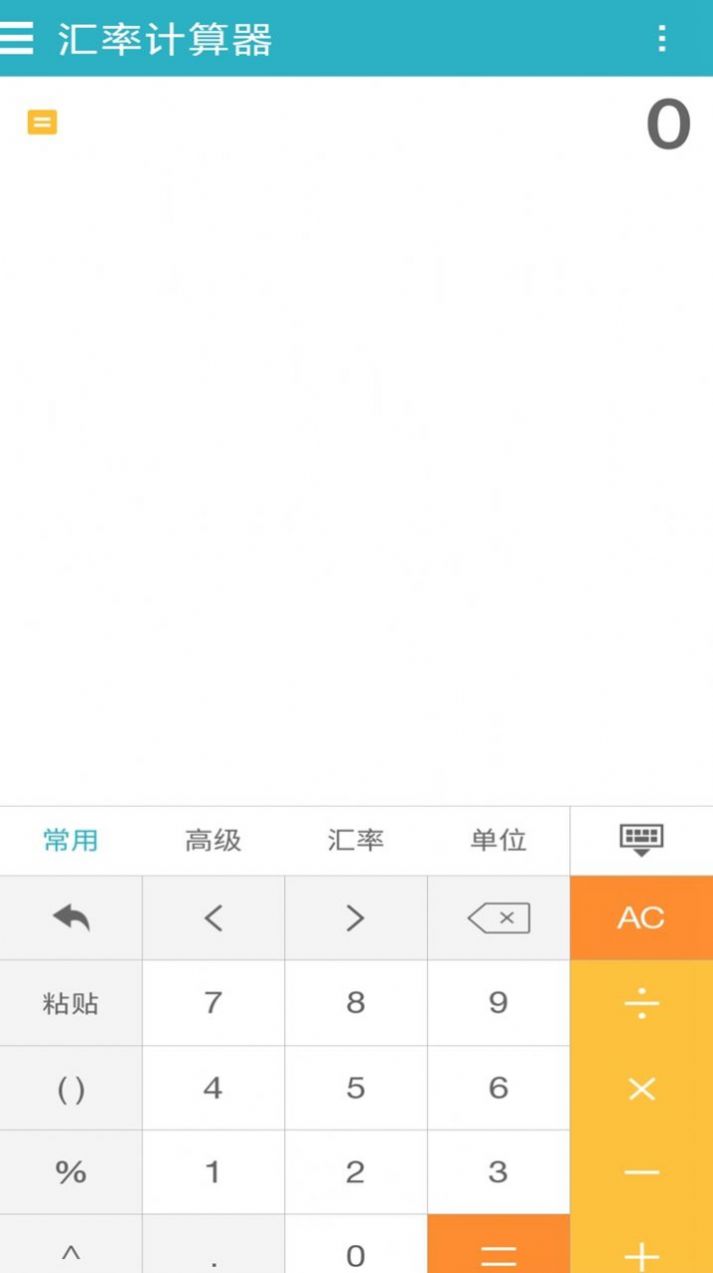Delete last digit with backspace key
Viewport: 713px width, 1273px height.
(x=498, y=918)
